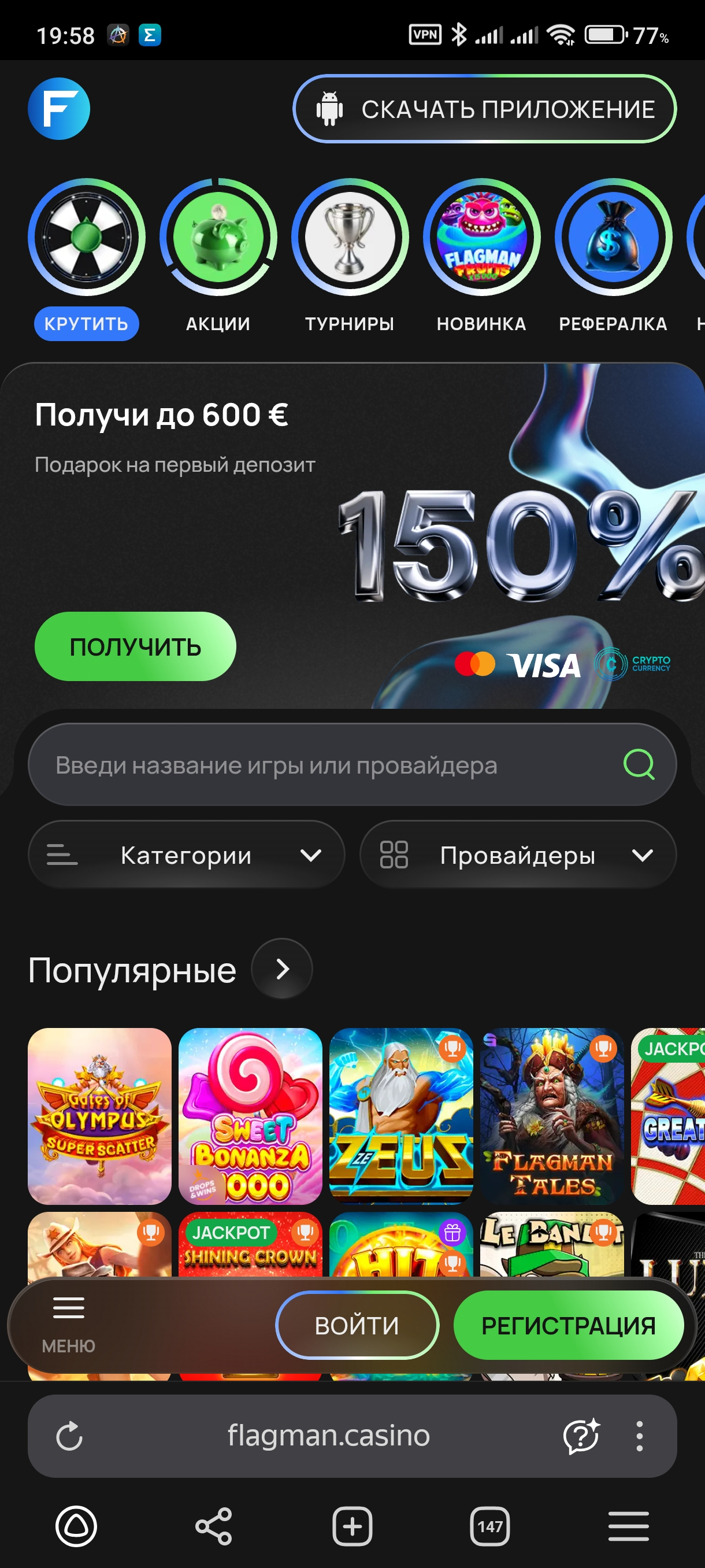The image size is (705, 1568).
Task: Open the Рефералка story
Action: (x=613, y=238)
